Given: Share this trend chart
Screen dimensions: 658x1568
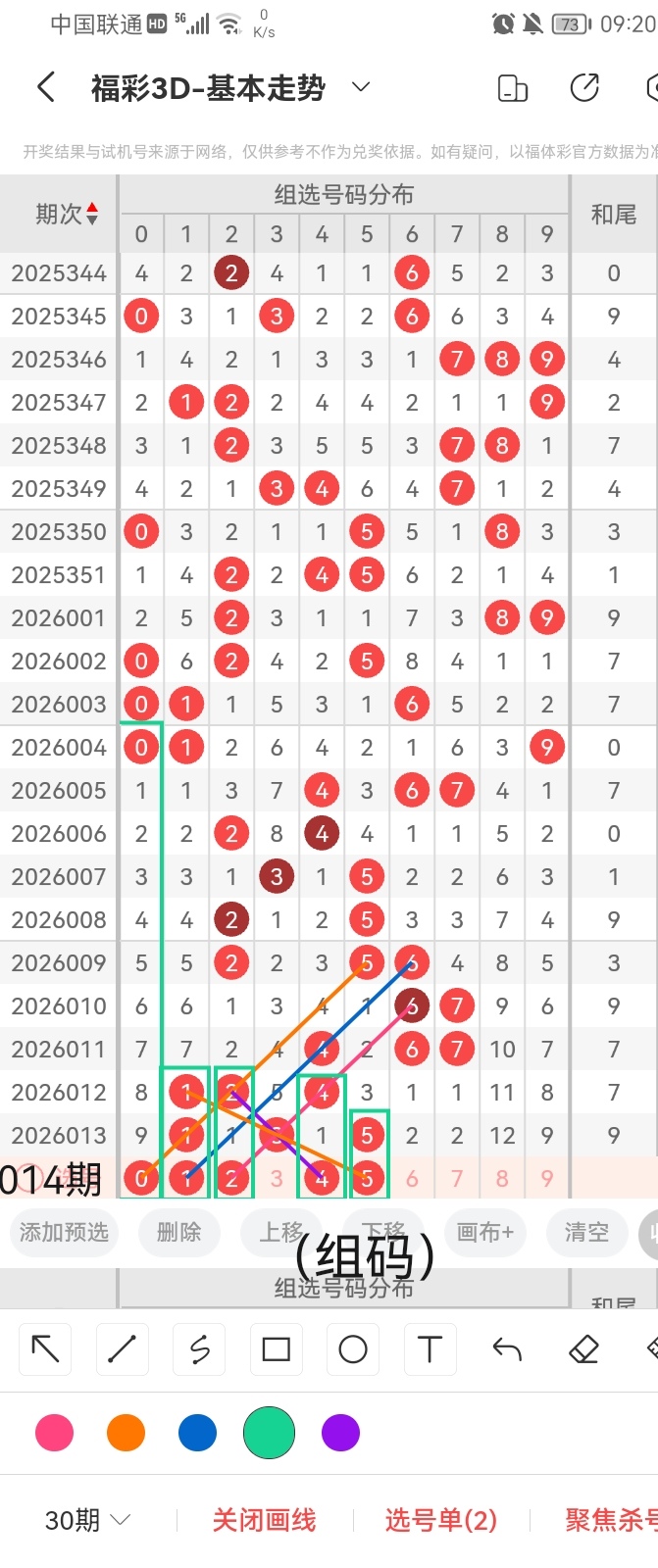Looking at the screenshot, I should coord(584,87).
